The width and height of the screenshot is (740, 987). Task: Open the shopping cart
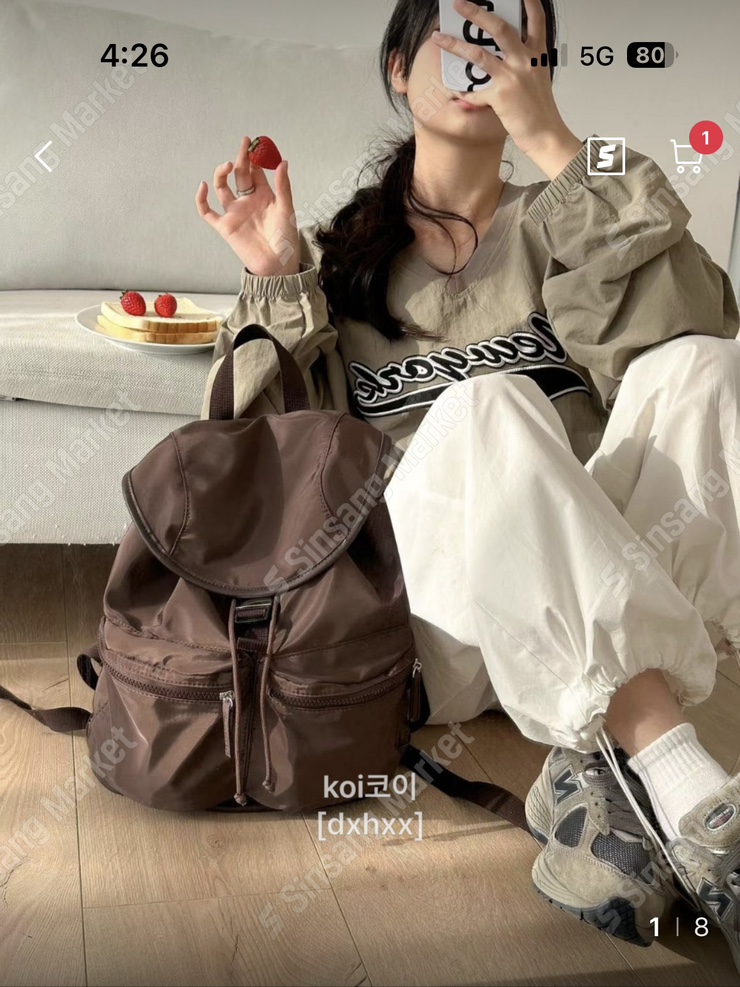(x=687, y=155)
